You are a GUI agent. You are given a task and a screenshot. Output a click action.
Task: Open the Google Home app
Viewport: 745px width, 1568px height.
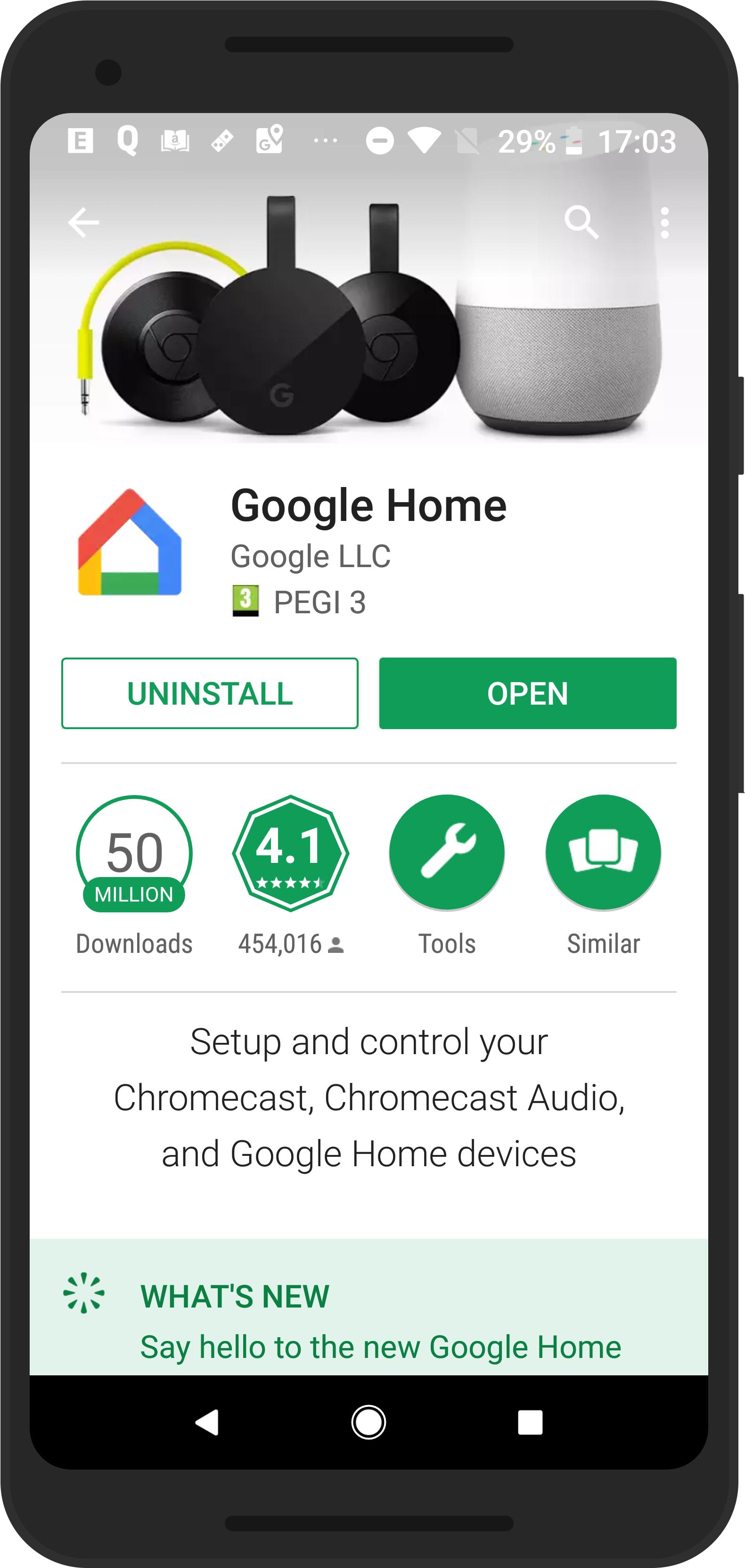point(527,693)
